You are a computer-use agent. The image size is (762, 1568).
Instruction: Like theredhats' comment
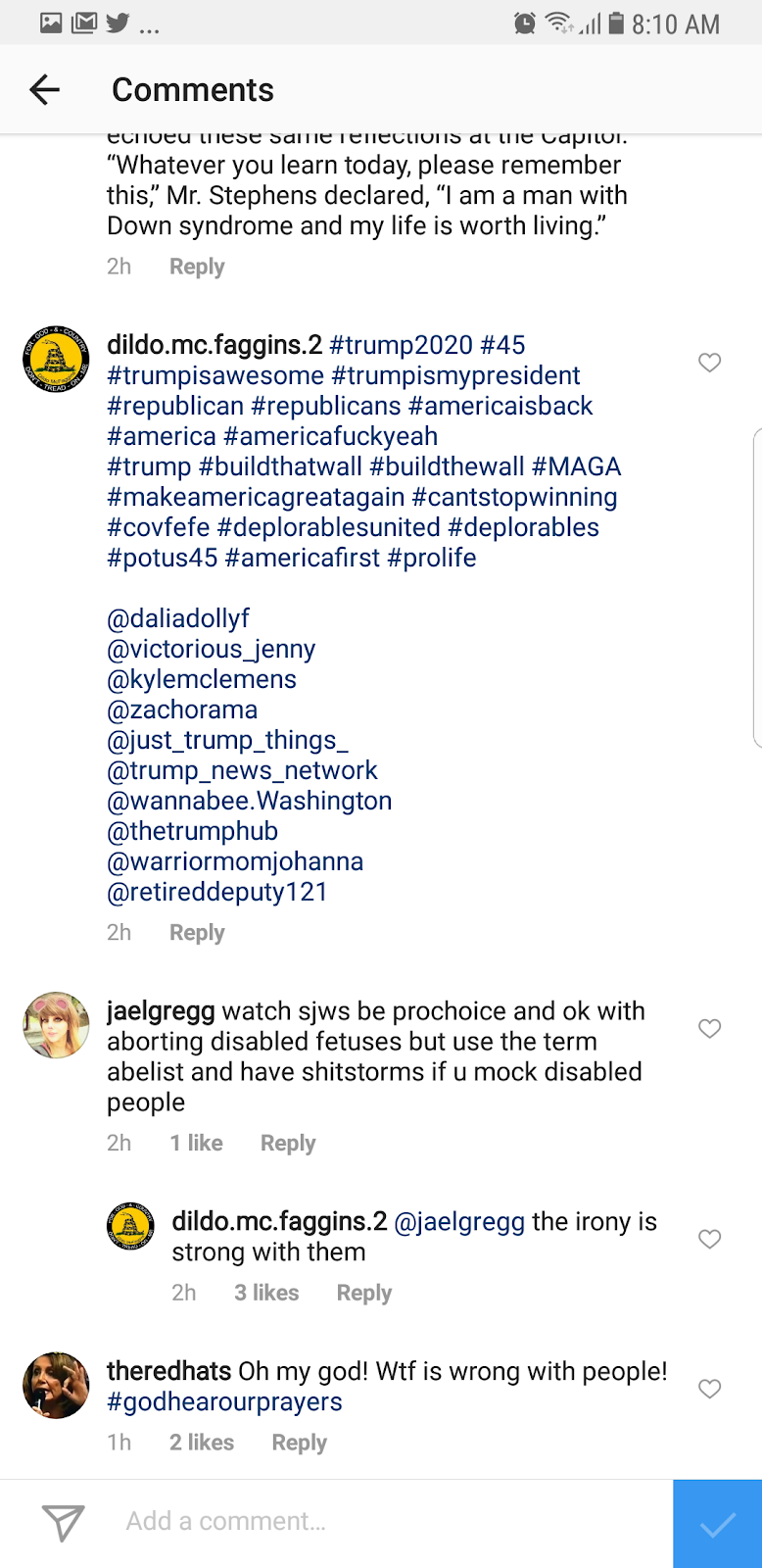(x=709, y=1389)
